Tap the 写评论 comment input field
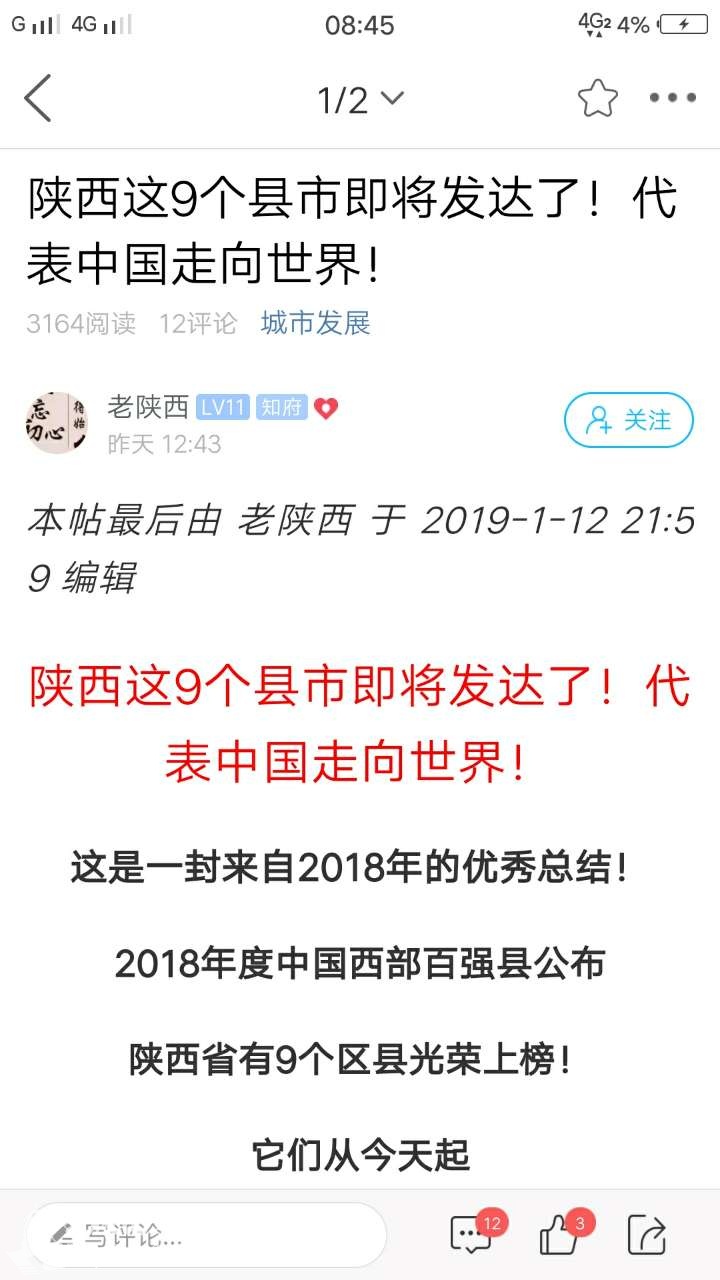This screenshot has width=720, height=1280. (x=205, y=1235)
